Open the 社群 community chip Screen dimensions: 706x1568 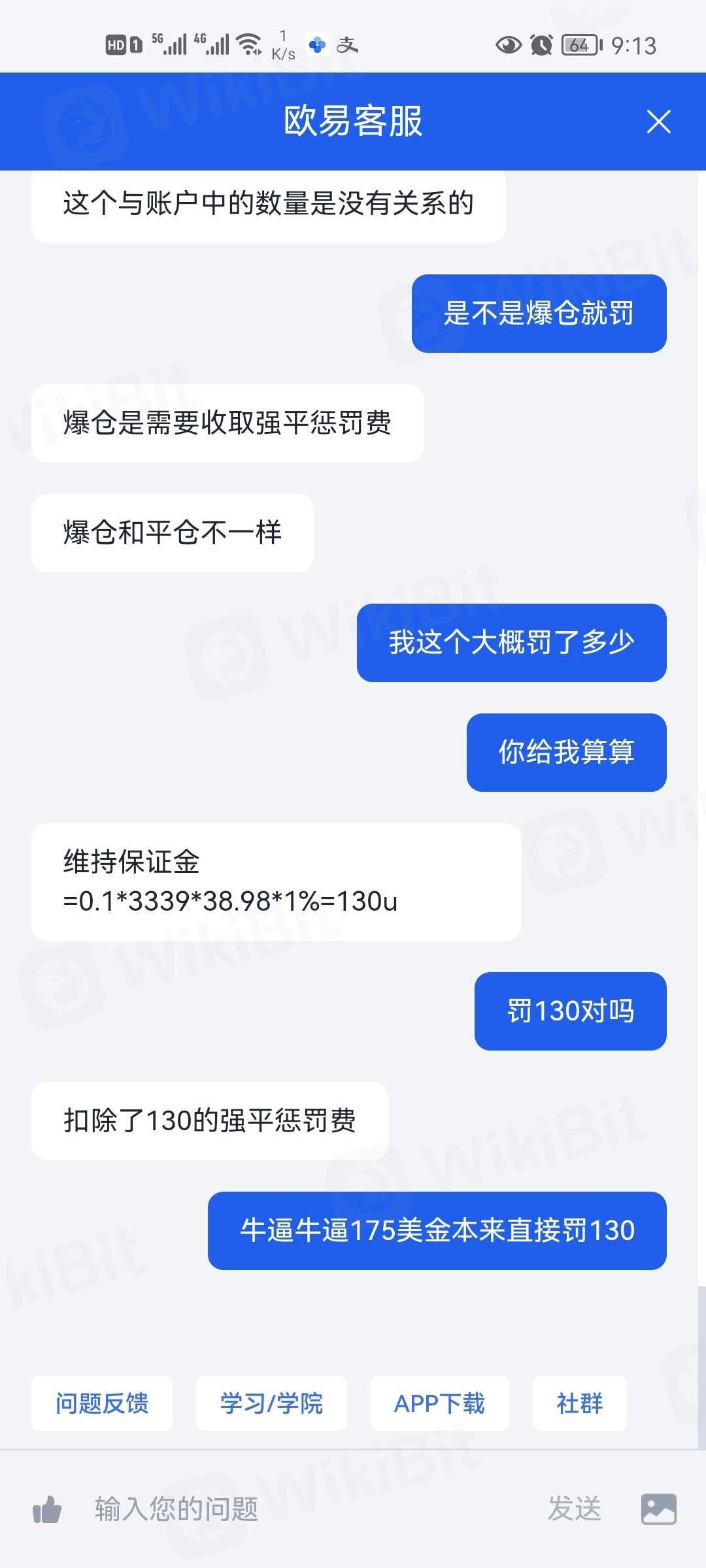[x=579, y=1403]
